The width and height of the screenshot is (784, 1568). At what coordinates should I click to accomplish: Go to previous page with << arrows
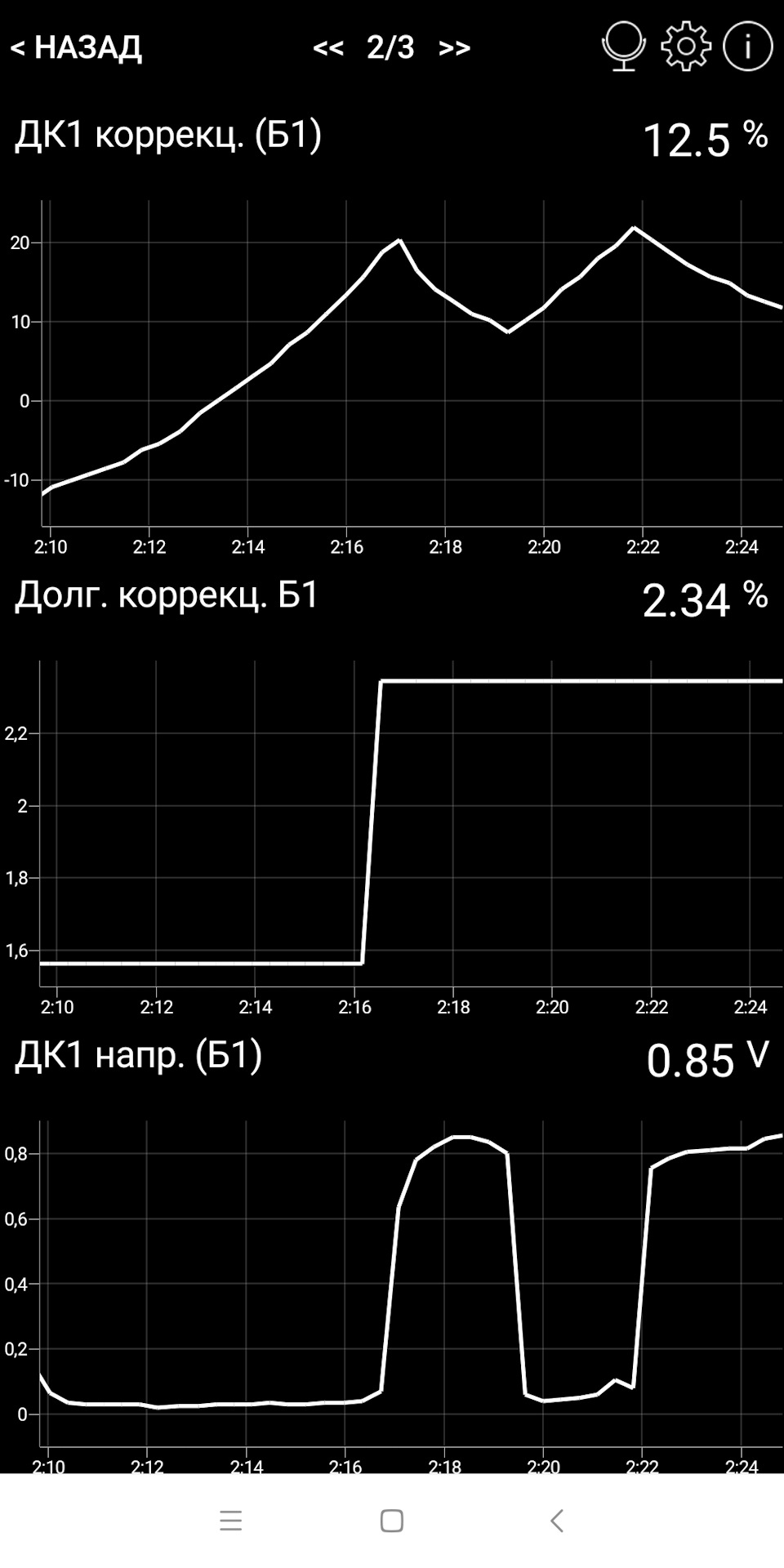point(328,48)
